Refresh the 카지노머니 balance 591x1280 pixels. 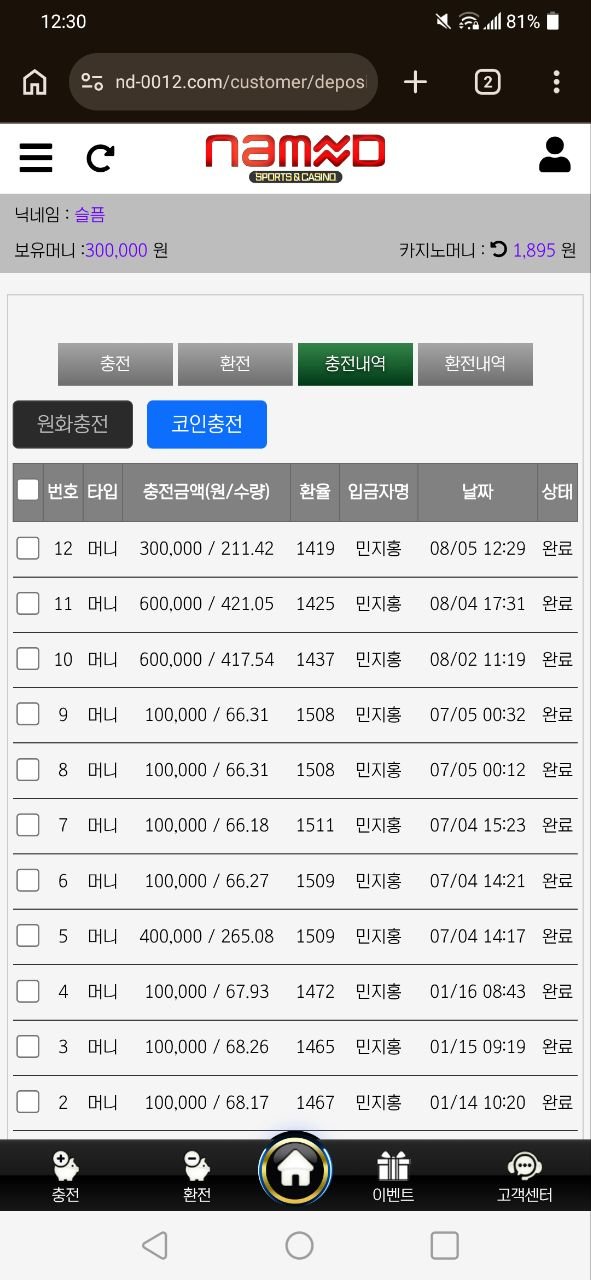pyautogui.click(x=499, y=249)
